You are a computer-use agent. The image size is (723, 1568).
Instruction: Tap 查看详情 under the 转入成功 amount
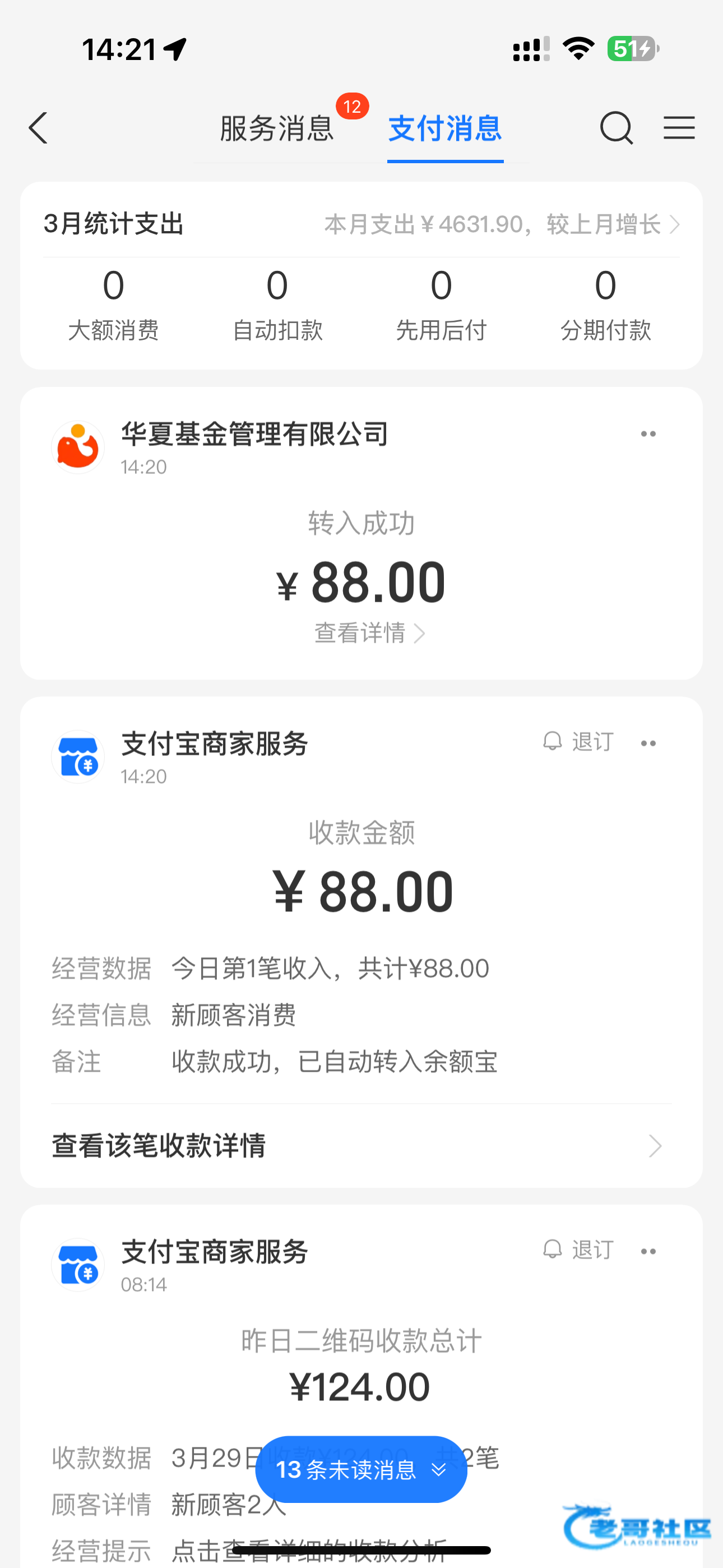point(369,634)
